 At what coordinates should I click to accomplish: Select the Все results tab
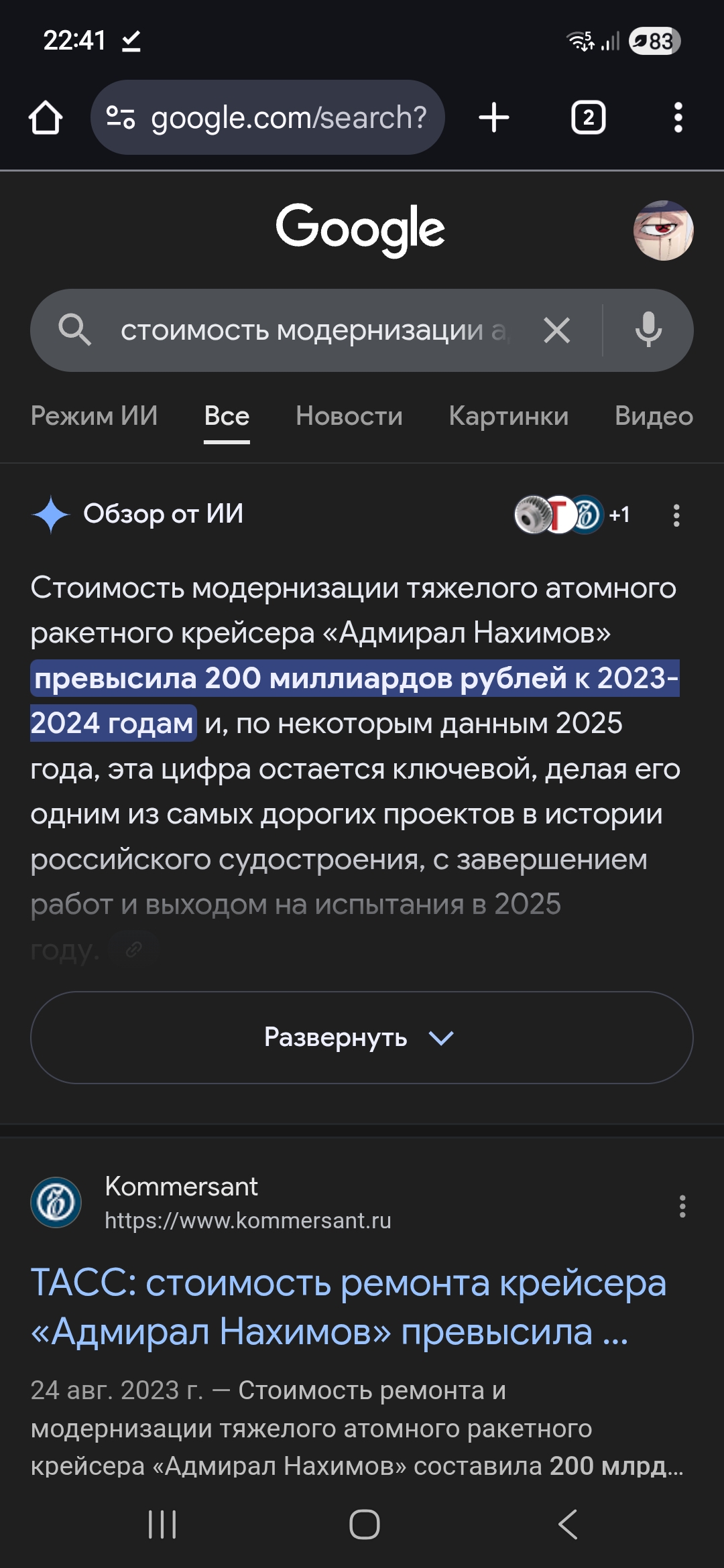227,416
